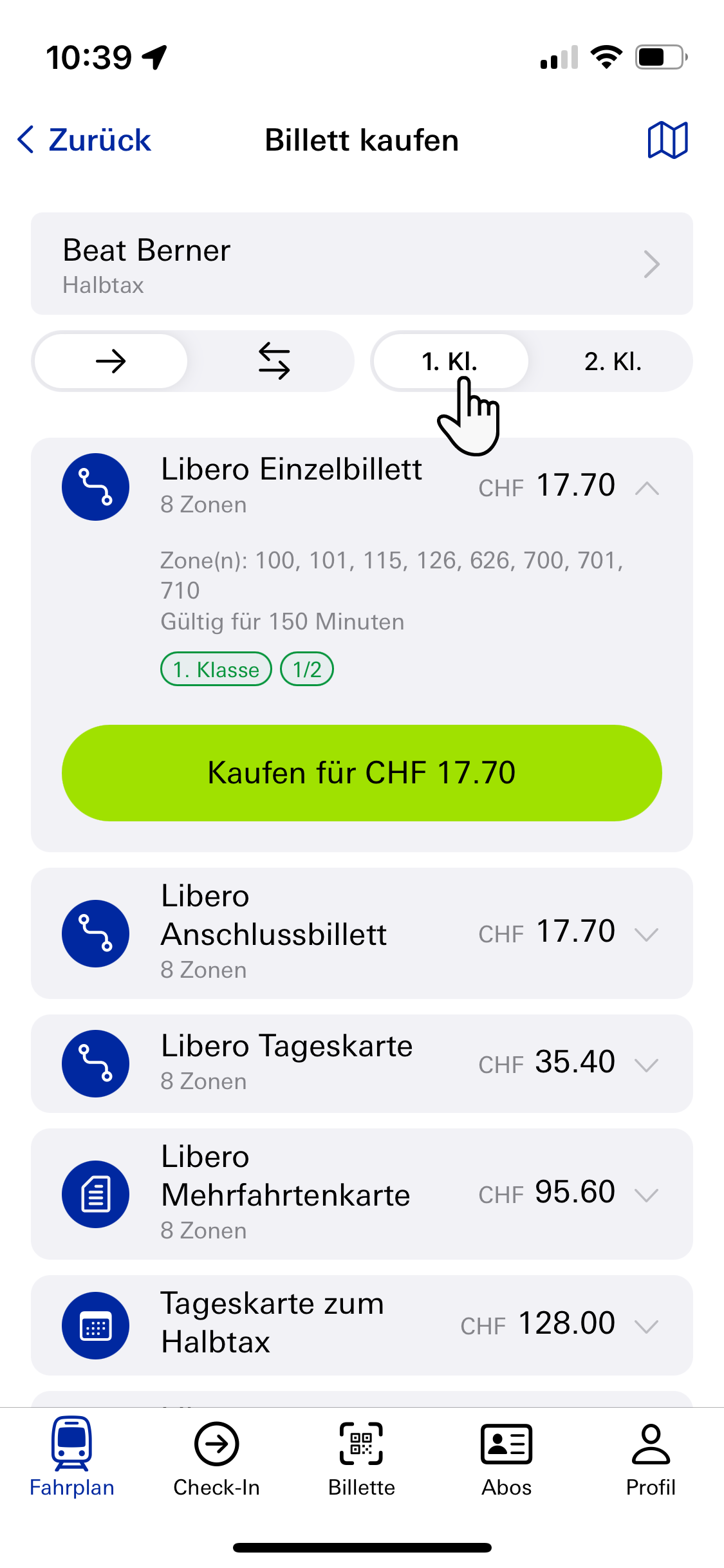Expand the Libero Tageskarte option
Screen dimensions: 724x1568
tap(646, 1065)
